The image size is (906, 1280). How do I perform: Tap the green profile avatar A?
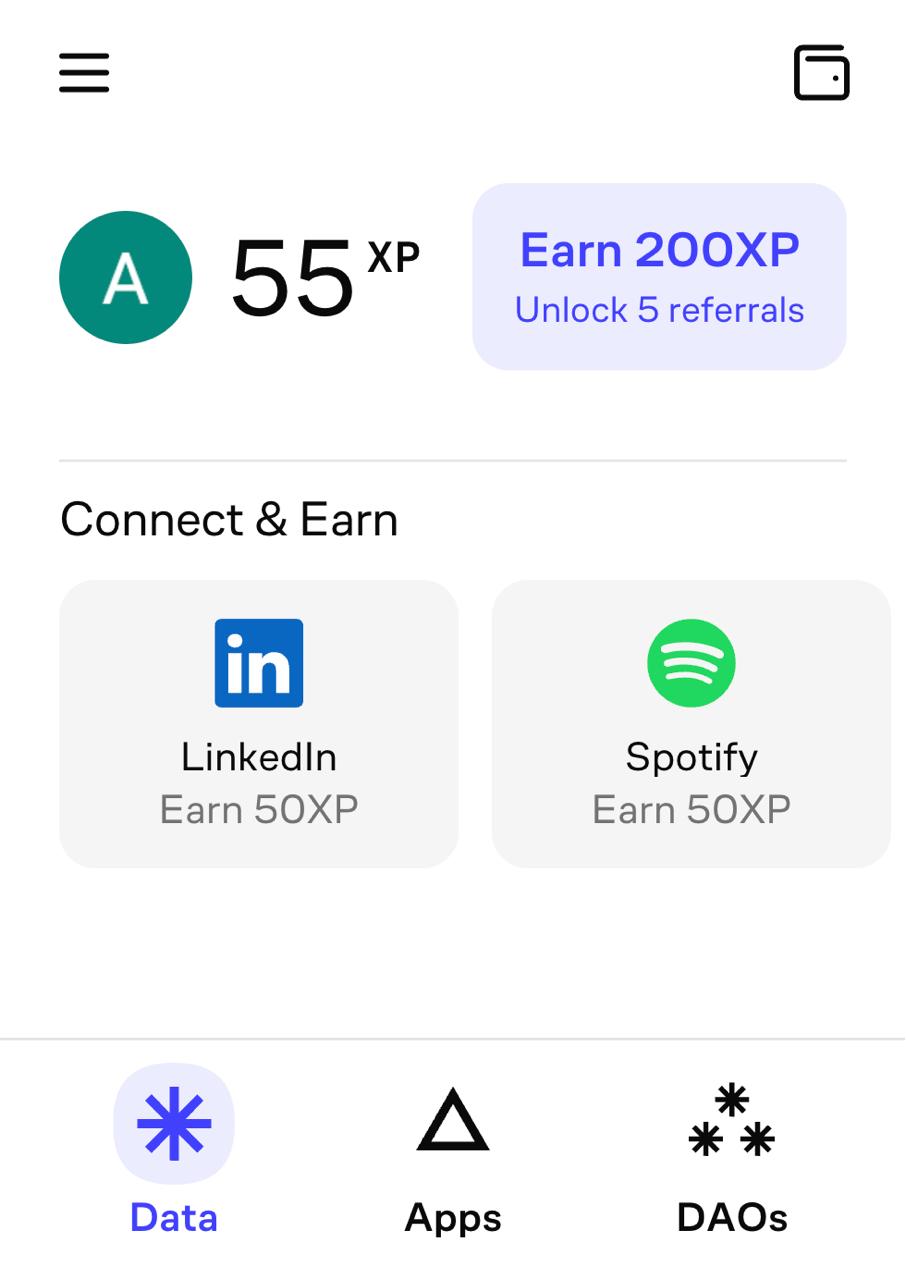(126, 277)
